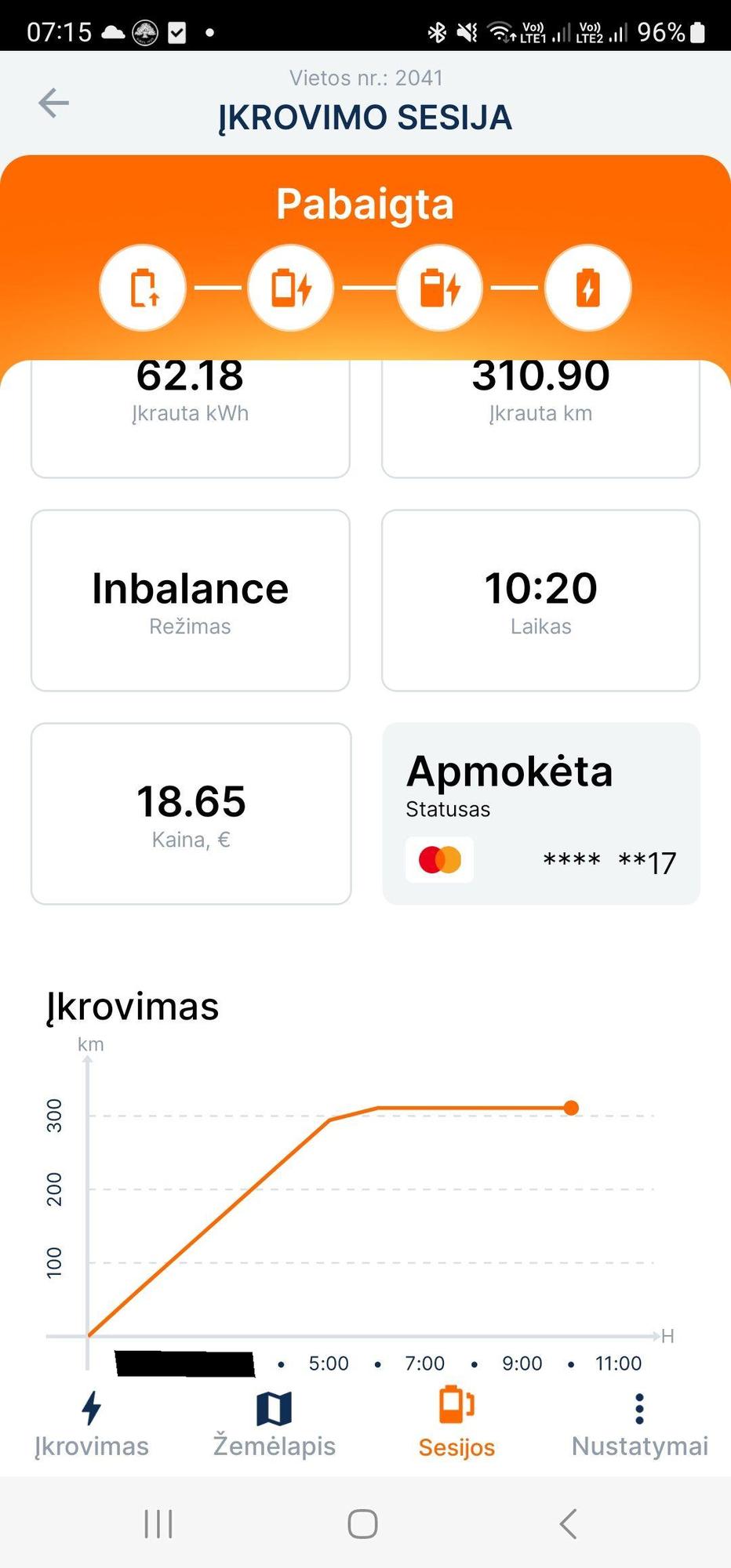Image resolution: width=731 pixels, height=1568 pixels.
Task: Click the third charging-stage battery icon
Action: tap(439, 287)
